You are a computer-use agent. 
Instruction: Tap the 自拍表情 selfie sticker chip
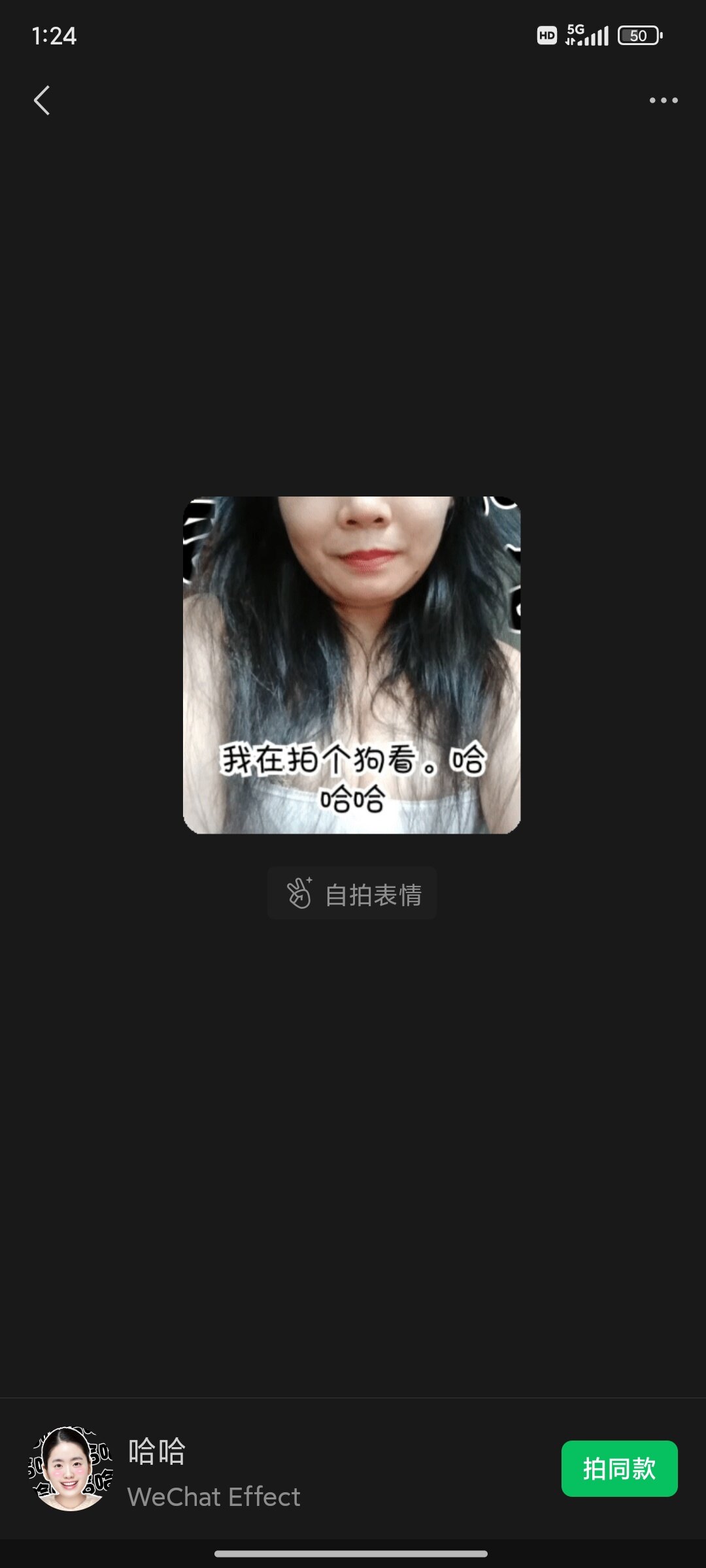click(x=352, y=894)
